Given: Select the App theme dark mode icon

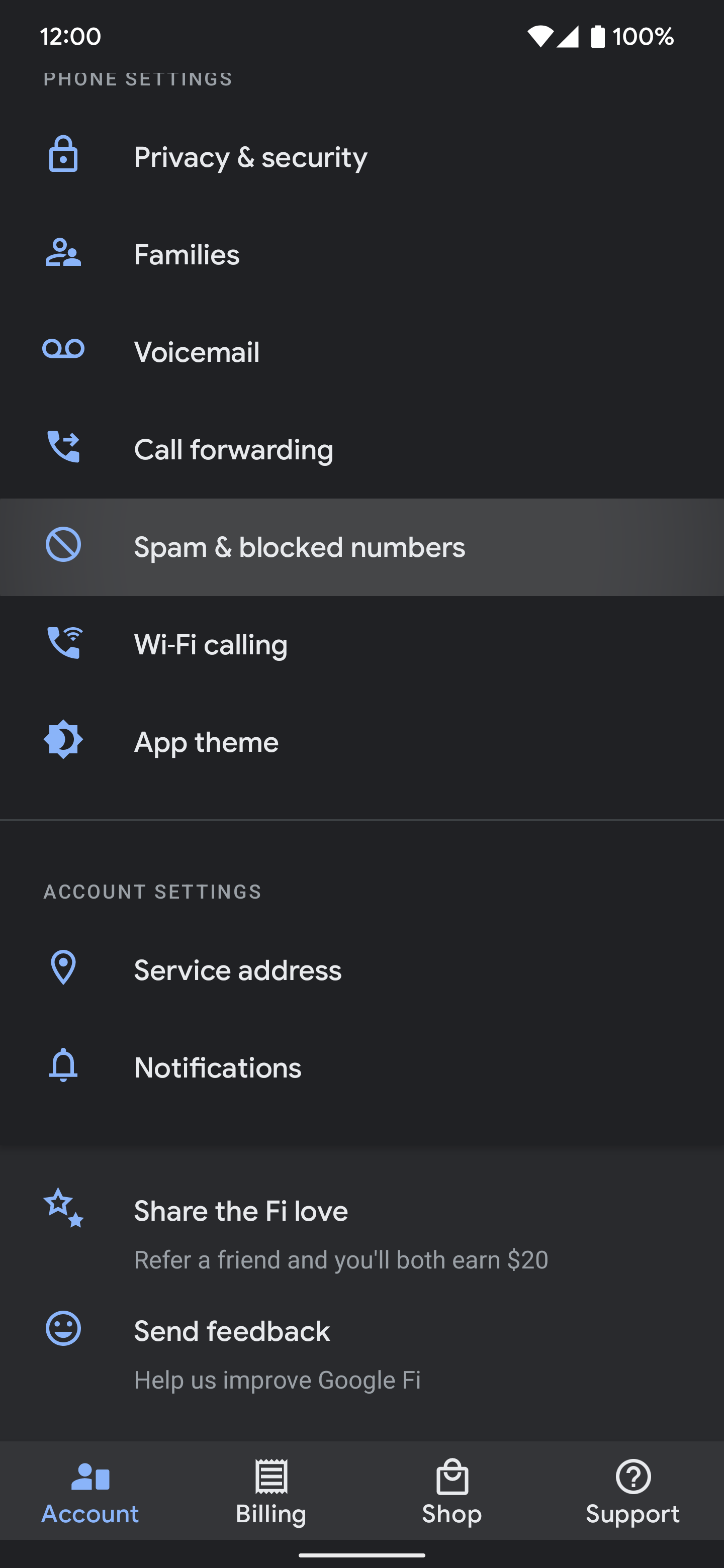Looking at the screenshot, I should click(63, 741).
